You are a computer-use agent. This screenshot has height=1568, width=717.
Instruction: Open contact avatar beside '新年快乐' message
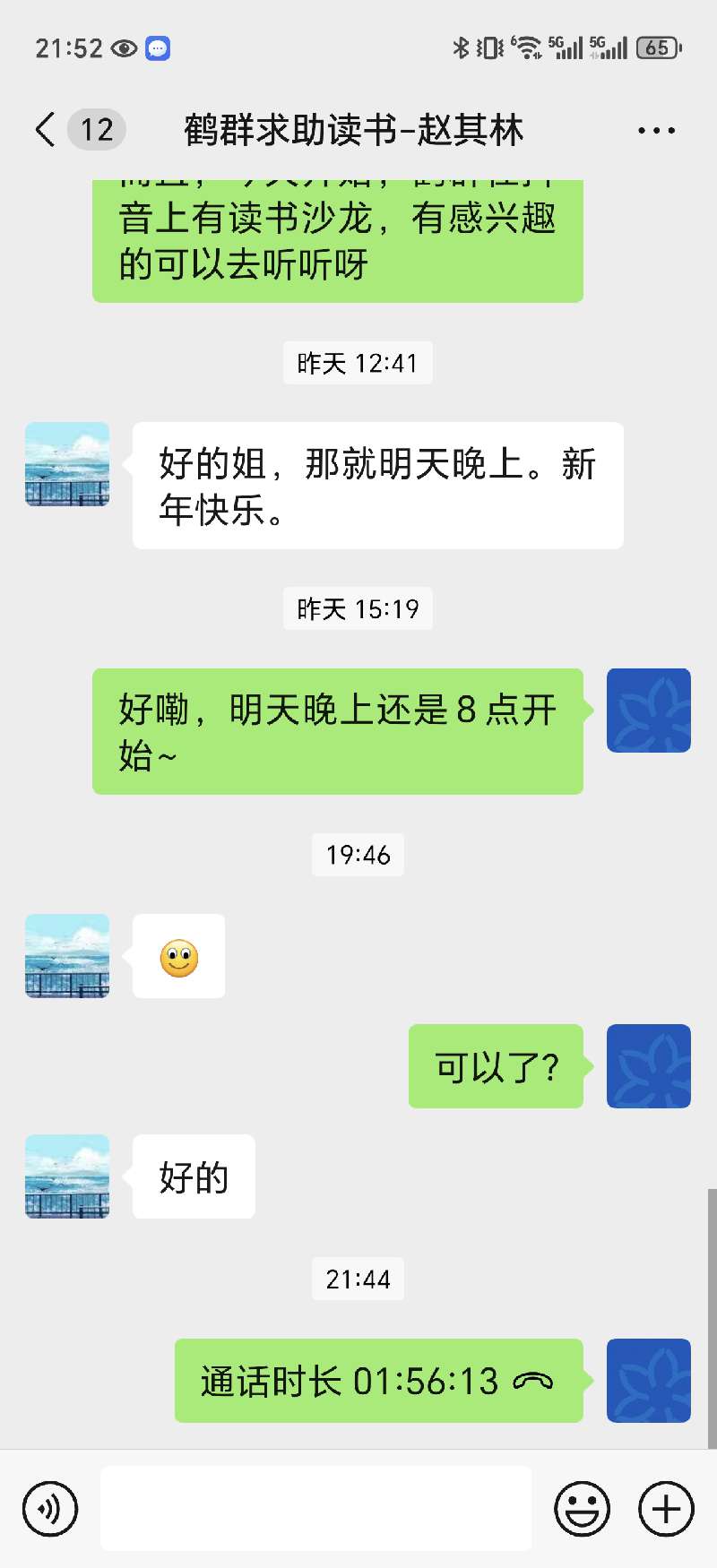(67, 464)
